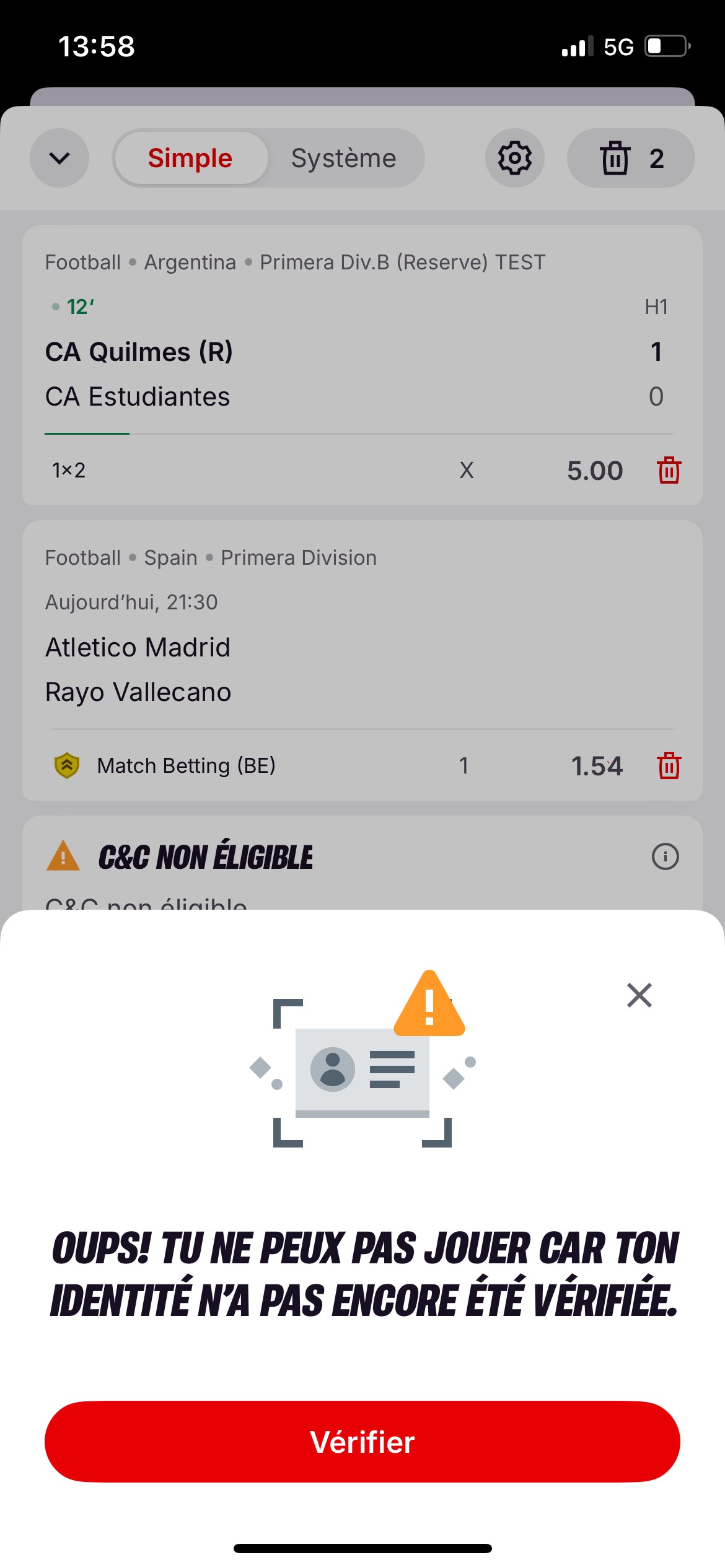
Task: Open info icon for C&C non éligible
Action: pos(665,857)
